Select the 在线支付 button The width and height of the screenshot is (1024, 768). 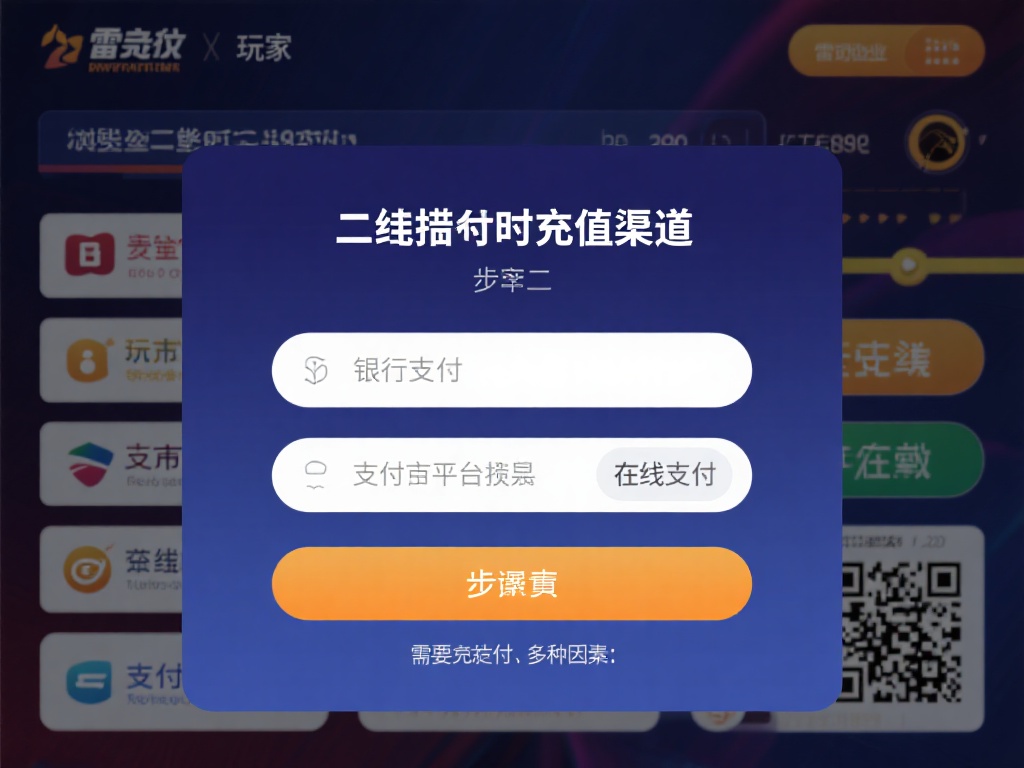(x=665, y=474)
